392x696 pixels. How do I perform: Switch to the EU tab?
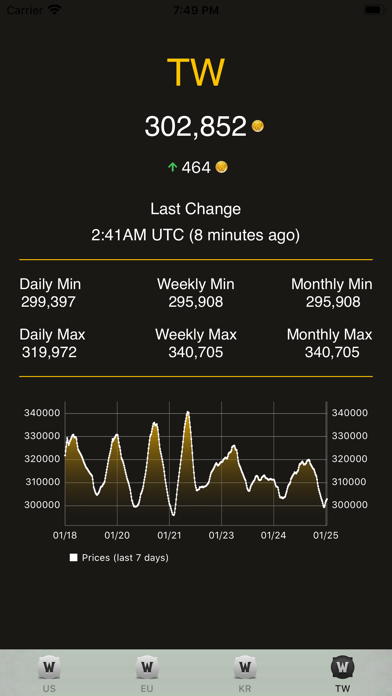coord(147,673)
